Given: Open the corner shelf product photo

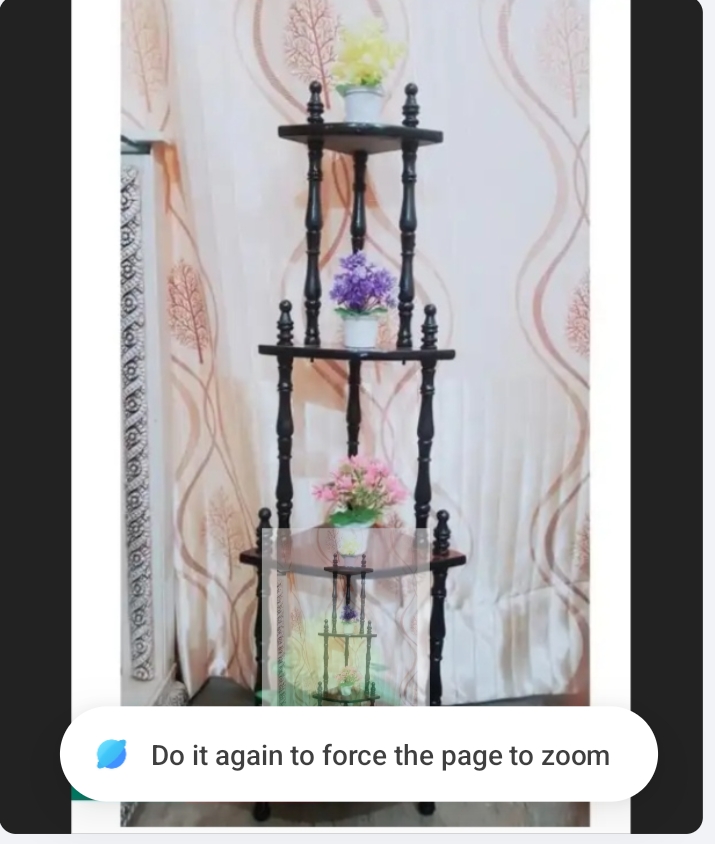Looking at the screenshot, I should 355,350.
